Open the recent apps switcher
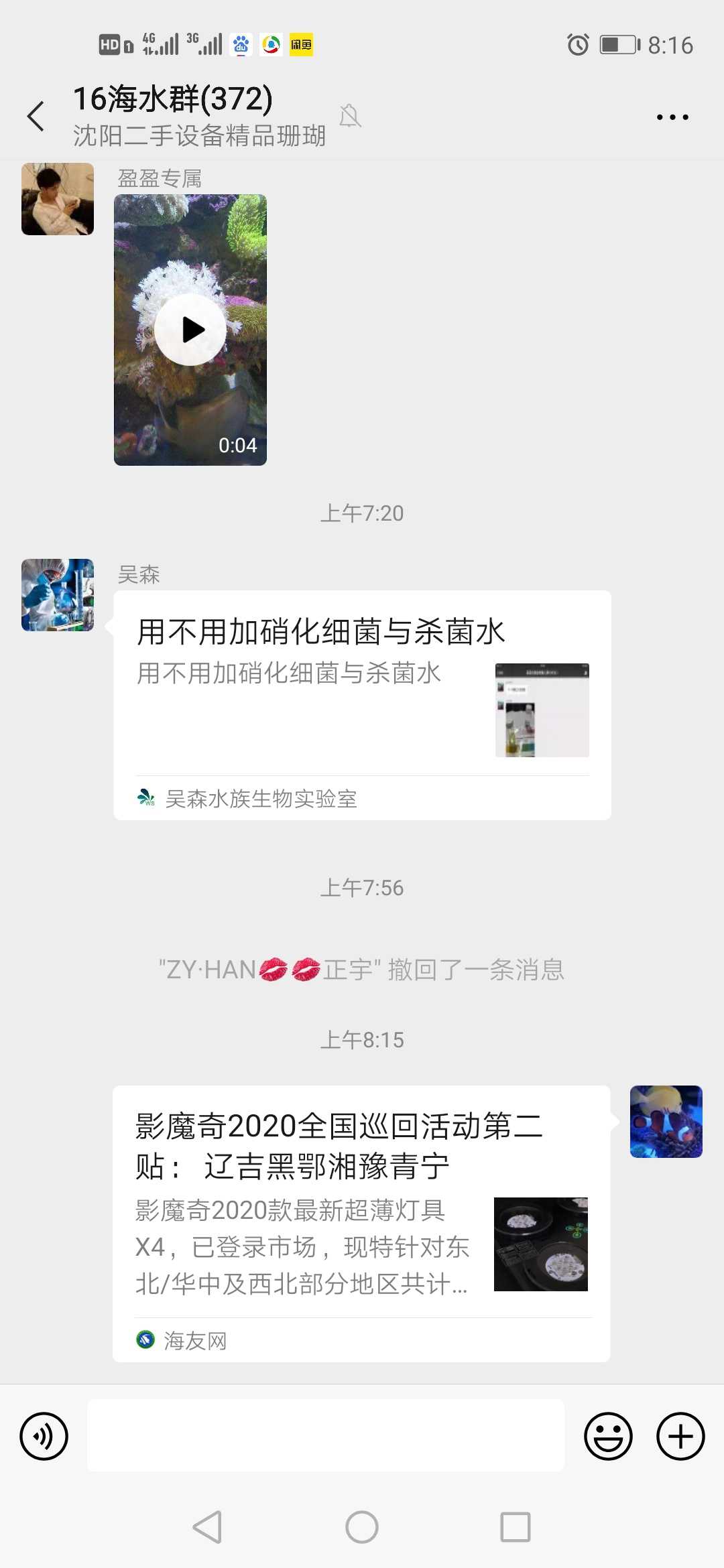 [516, 1527]
